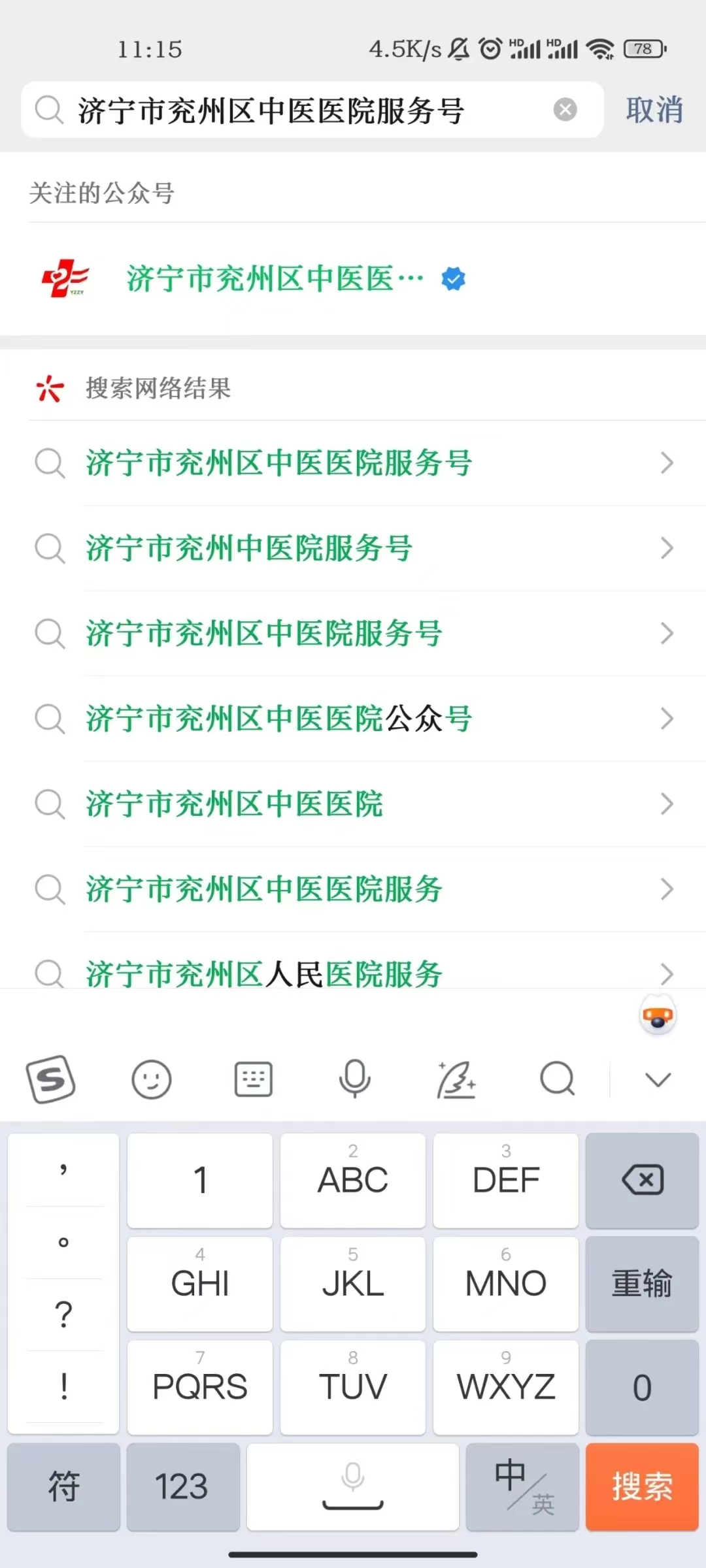Toggle Chinese/English input with 中/英 key

coord(522,1487)
